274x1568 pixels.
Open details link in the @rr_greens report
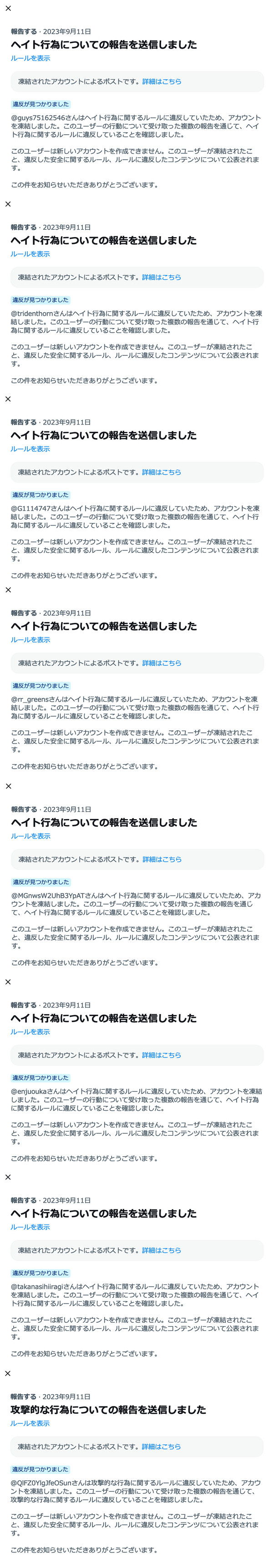162,663
